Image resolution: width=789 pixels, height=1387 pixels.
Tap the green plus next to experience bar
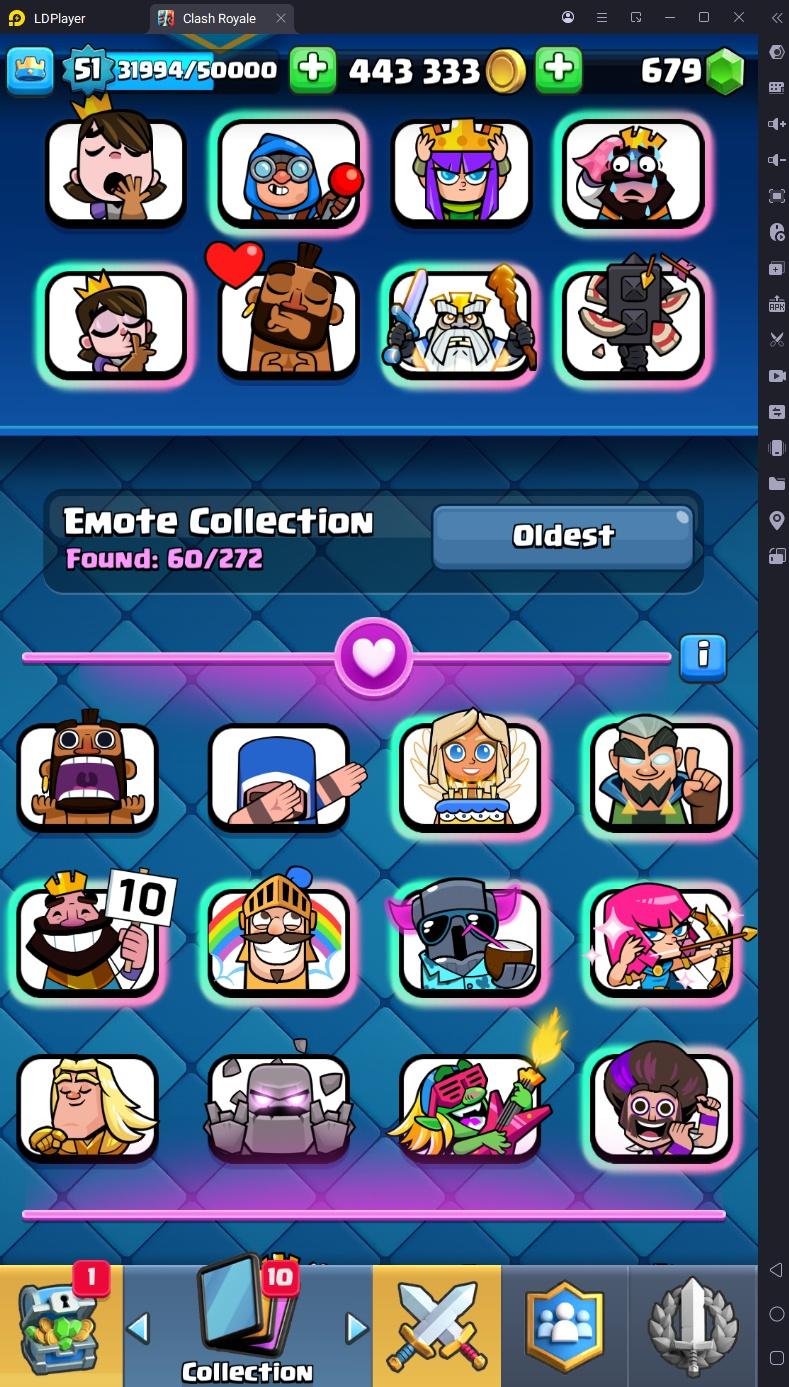pyautogui.click(x=313, y=69)
